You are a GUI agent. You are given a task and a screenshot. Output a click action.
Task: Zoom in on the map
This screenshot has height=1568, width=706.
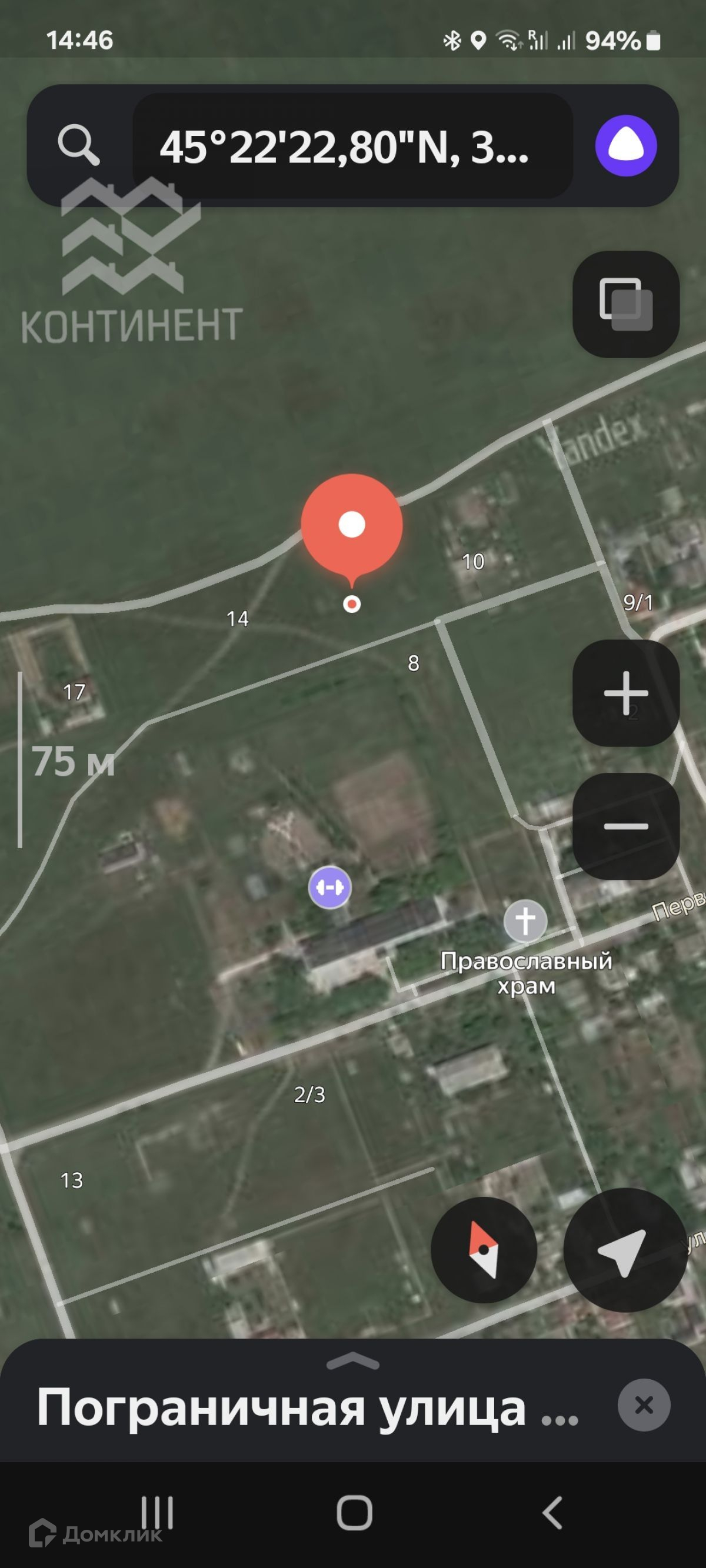[x=625, y=693]
